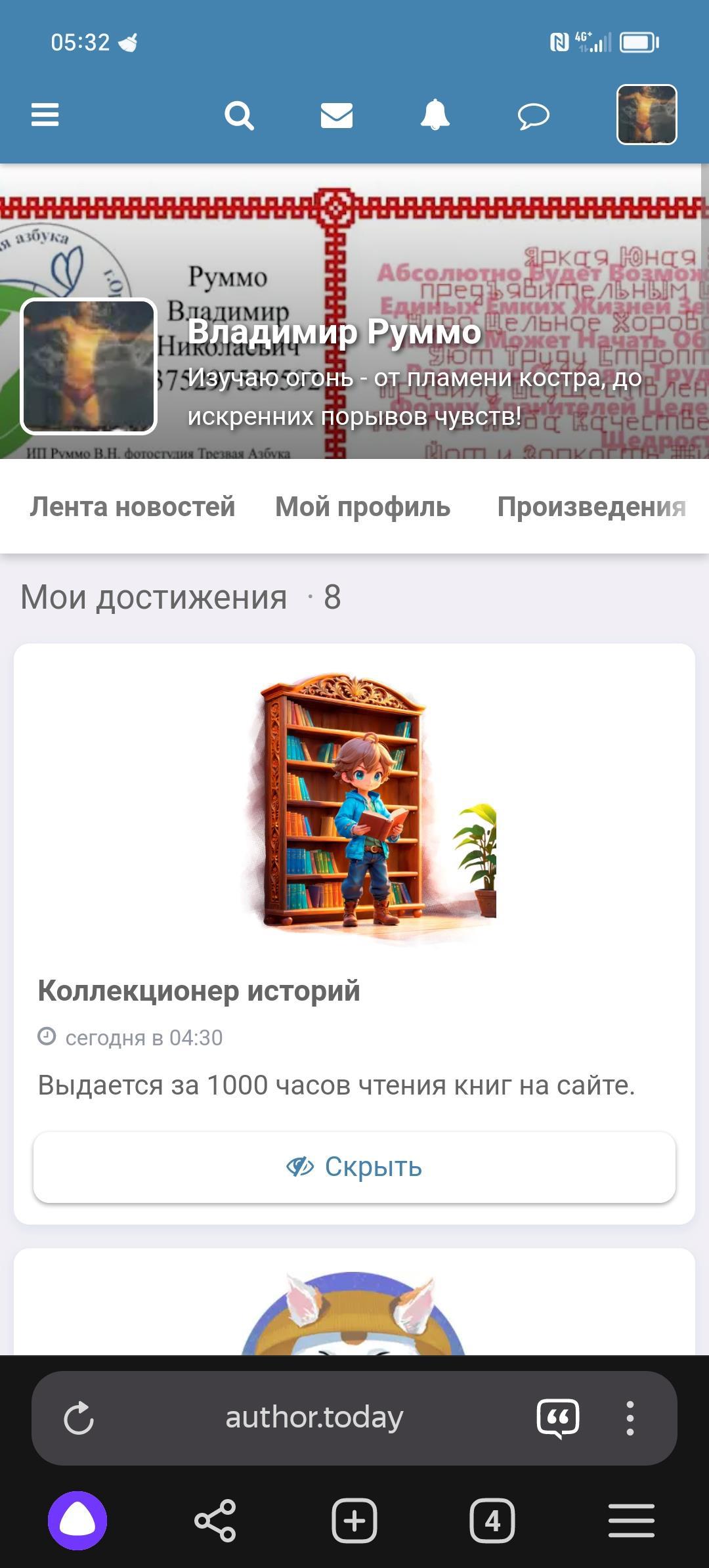Open Владимир Руммо profile picture
The width and height of the screenshot is (709, 1568).
pyautogui.click(x=89, y=366)
